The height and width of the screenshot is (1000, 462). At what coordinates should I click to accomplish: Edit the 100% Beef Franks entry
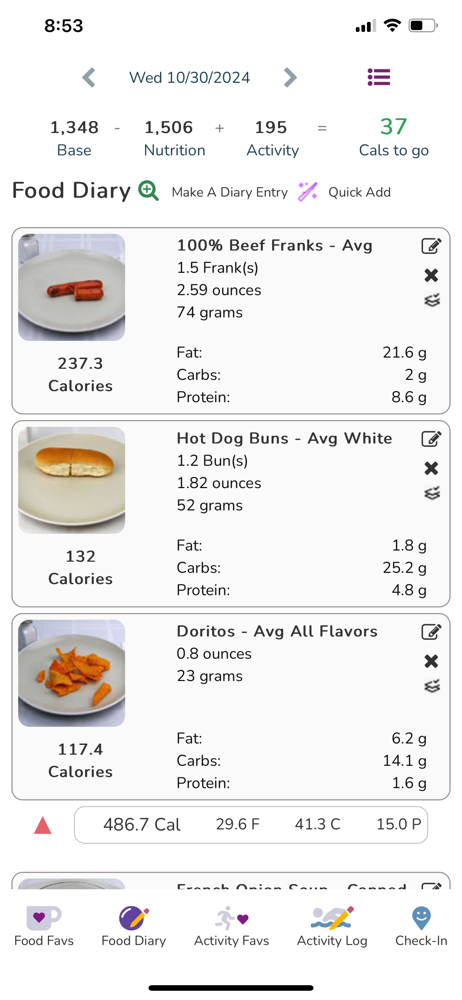pyautogui.click(x=432, y=246)
